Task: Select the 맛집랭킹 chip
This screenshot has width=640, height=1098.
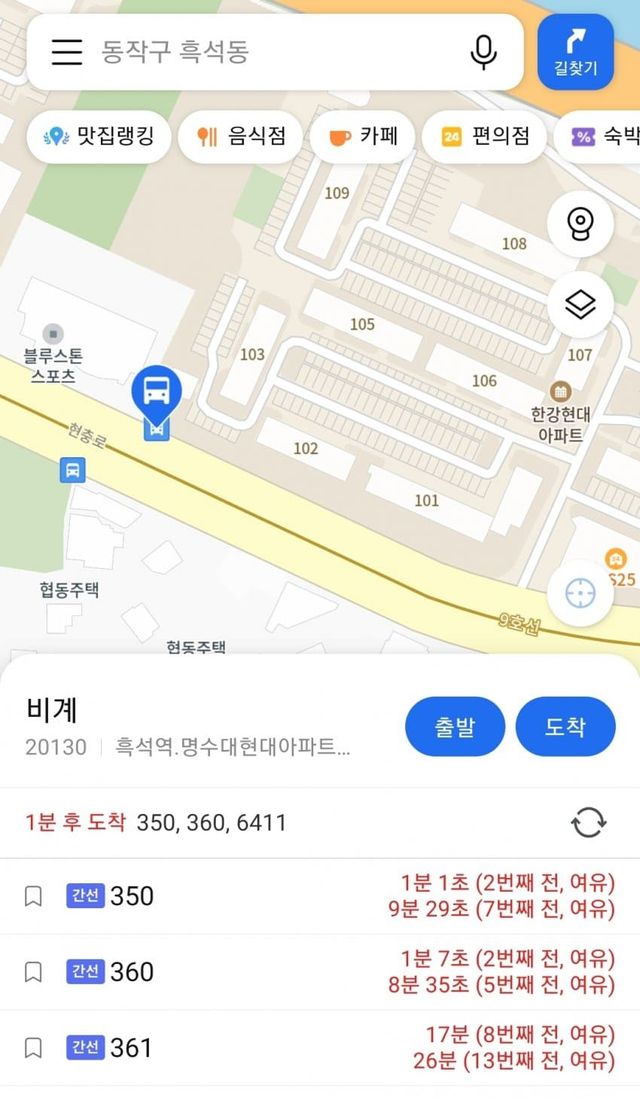Action: click(99, 136)
